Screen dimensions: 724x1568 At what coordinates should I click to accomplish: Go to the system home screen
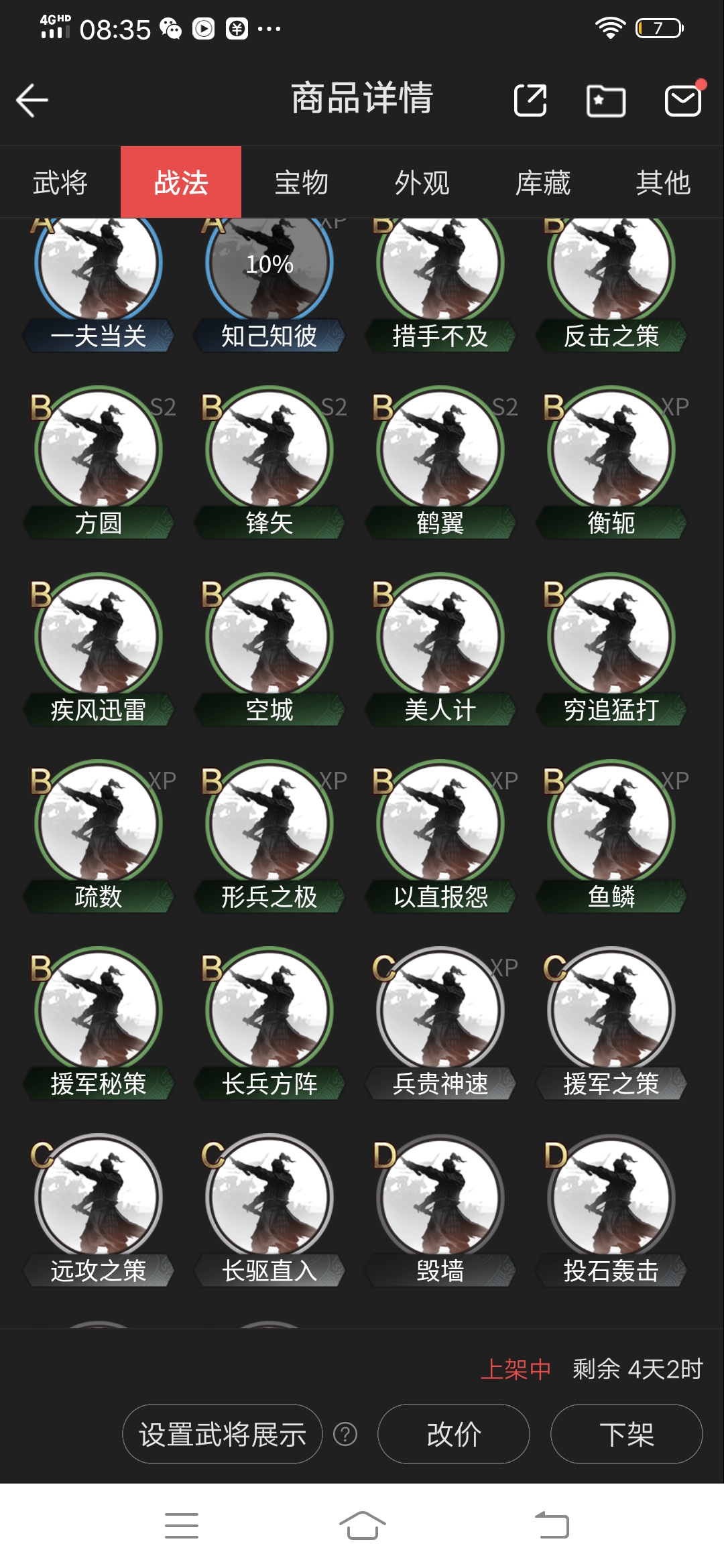(362, 1526)
